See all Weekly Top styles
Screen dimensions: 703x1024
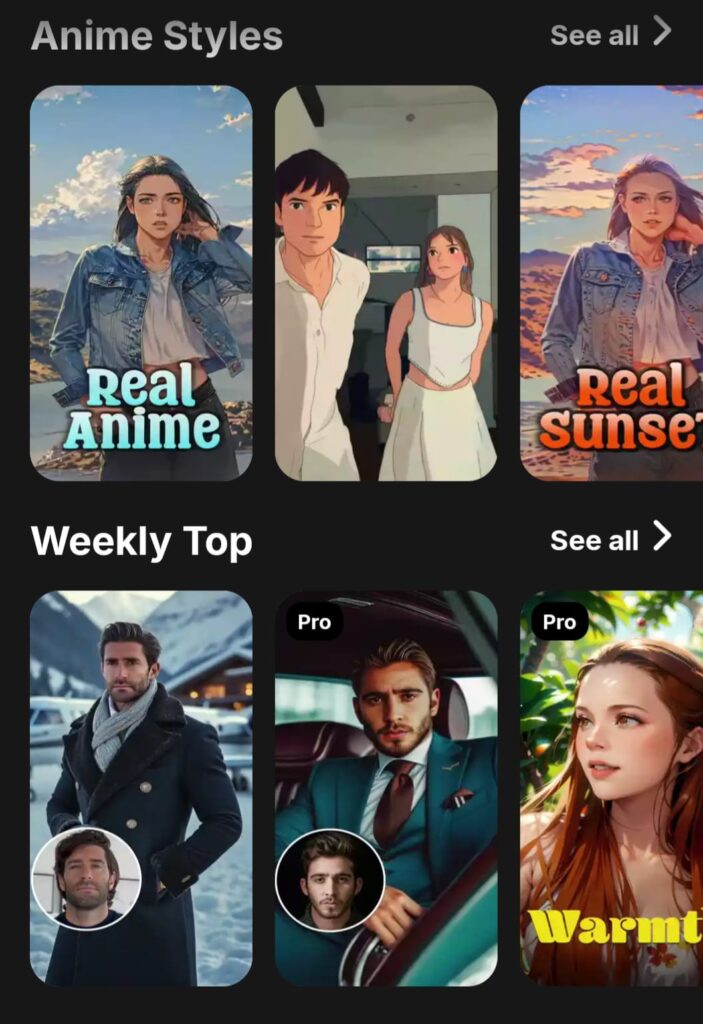(610, 540)
